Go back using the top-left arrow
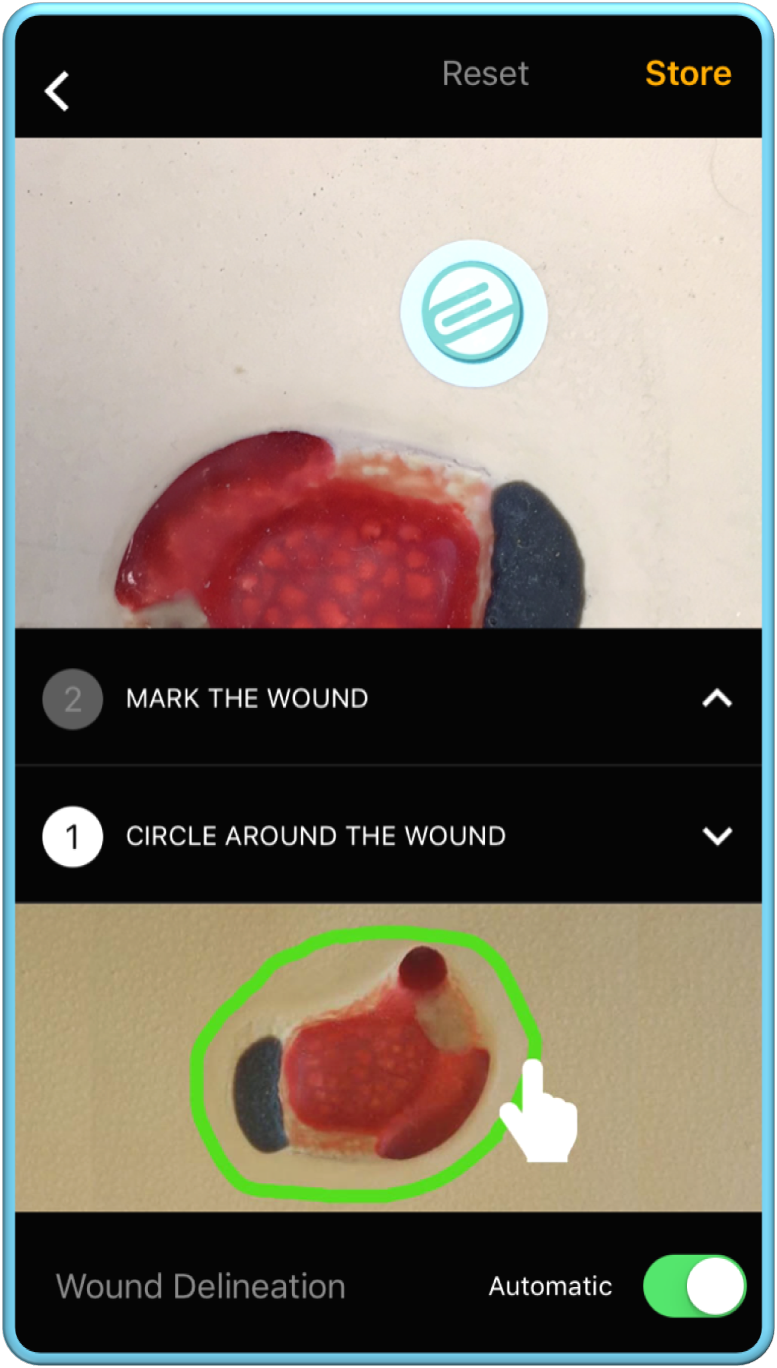777x1368 pixels. coord(57,91)
